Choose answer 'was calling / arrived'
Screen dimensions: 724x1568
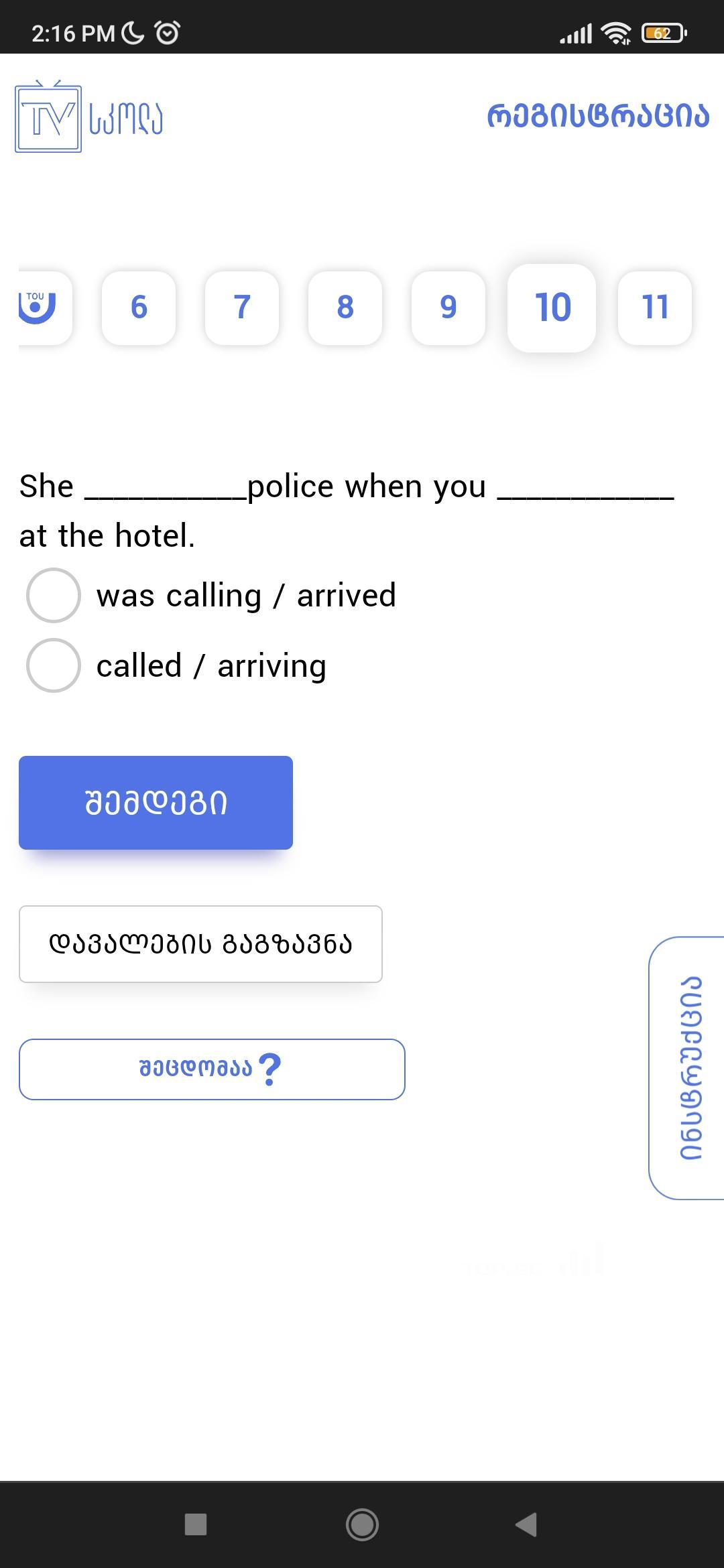click(54, 595)
